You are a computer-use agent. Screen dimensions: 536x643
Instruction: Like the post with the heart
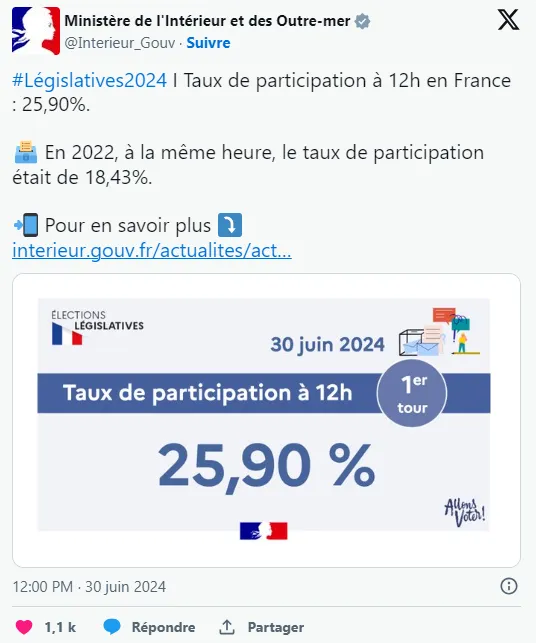coord(24,627)
